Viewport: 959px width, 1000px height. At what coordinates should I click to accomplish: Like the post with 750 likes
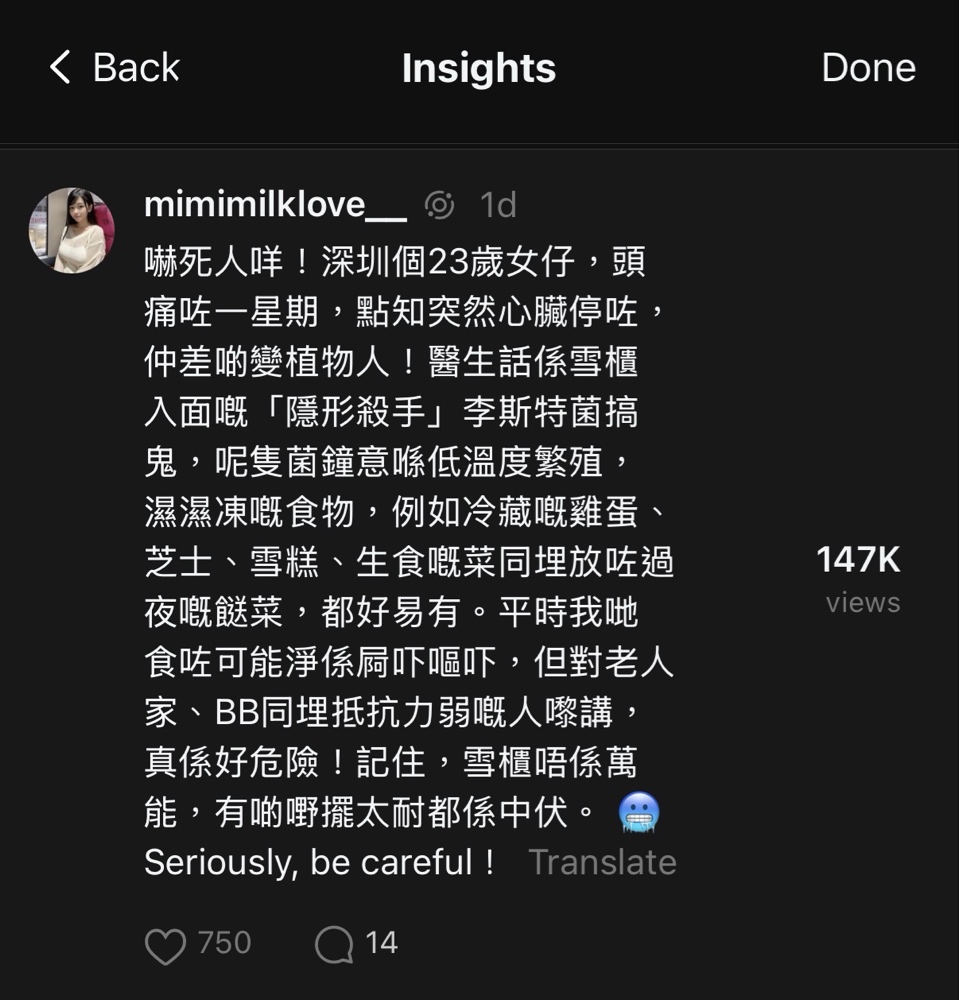(x=166, y=944)
